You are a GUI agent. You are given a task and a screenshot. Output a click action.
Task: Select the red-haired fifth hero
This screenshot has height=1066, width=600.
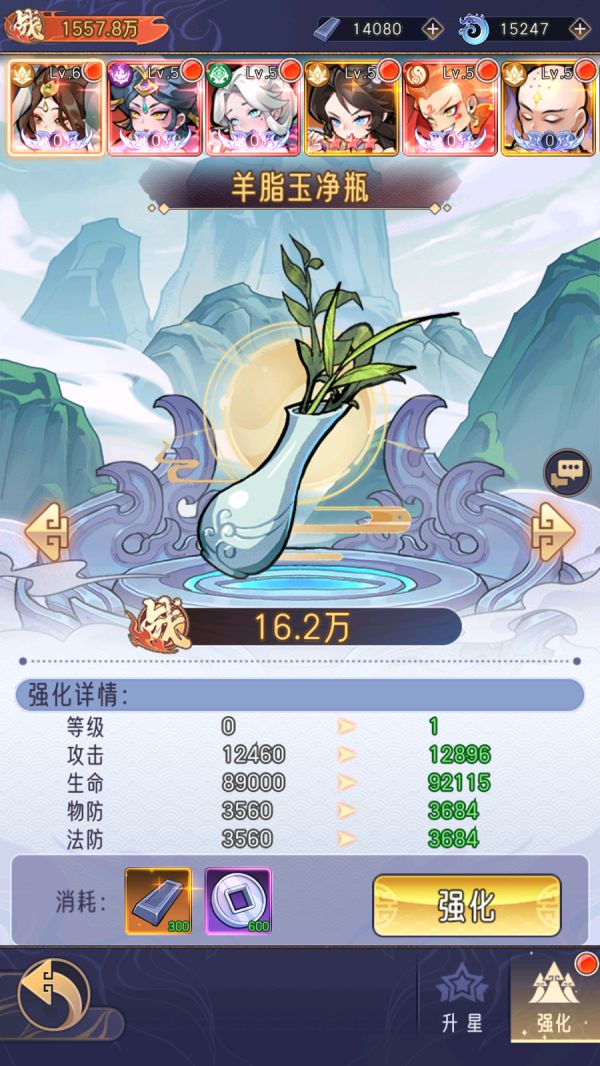point(450,108)
